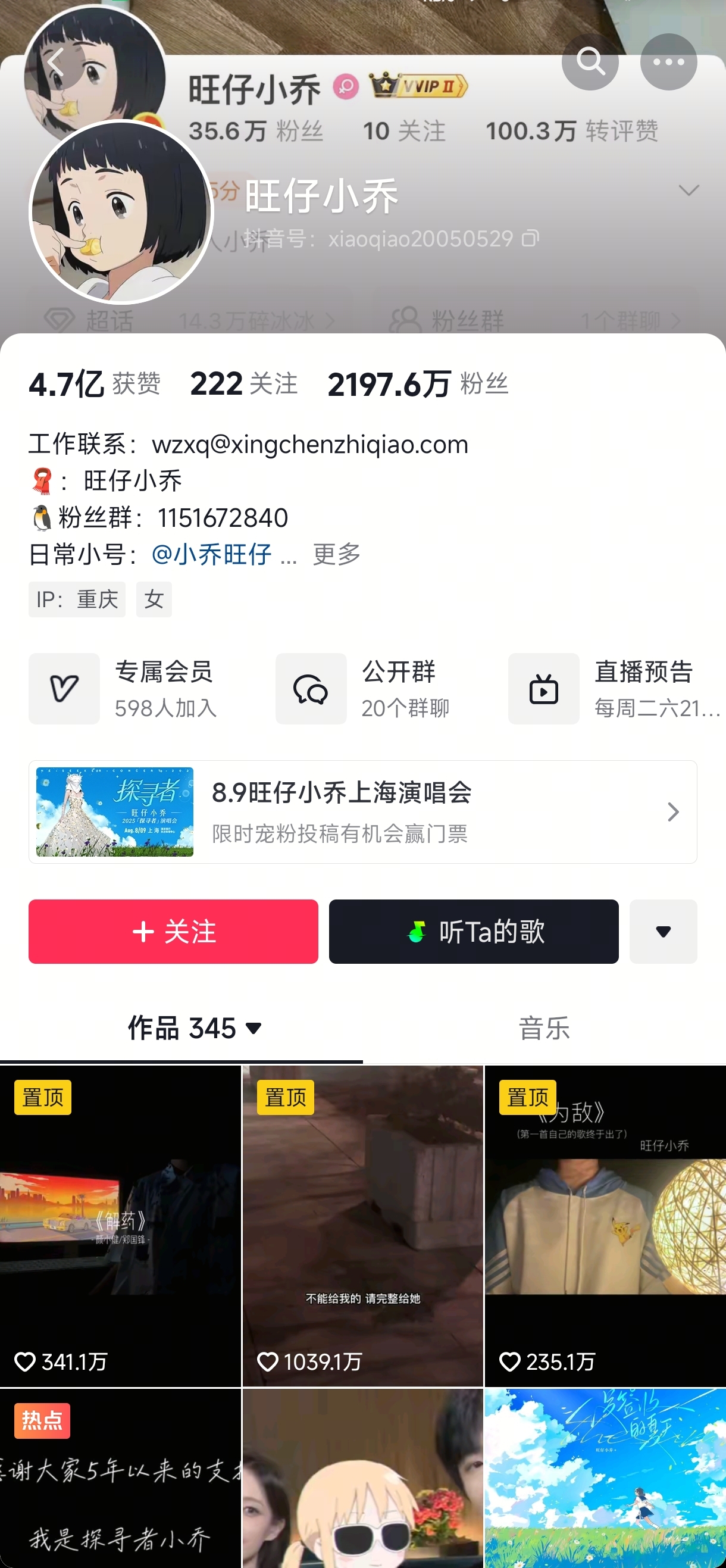Open the pinned video 《为敌》
726x1568 pixels.
[x=604, y=1225]
